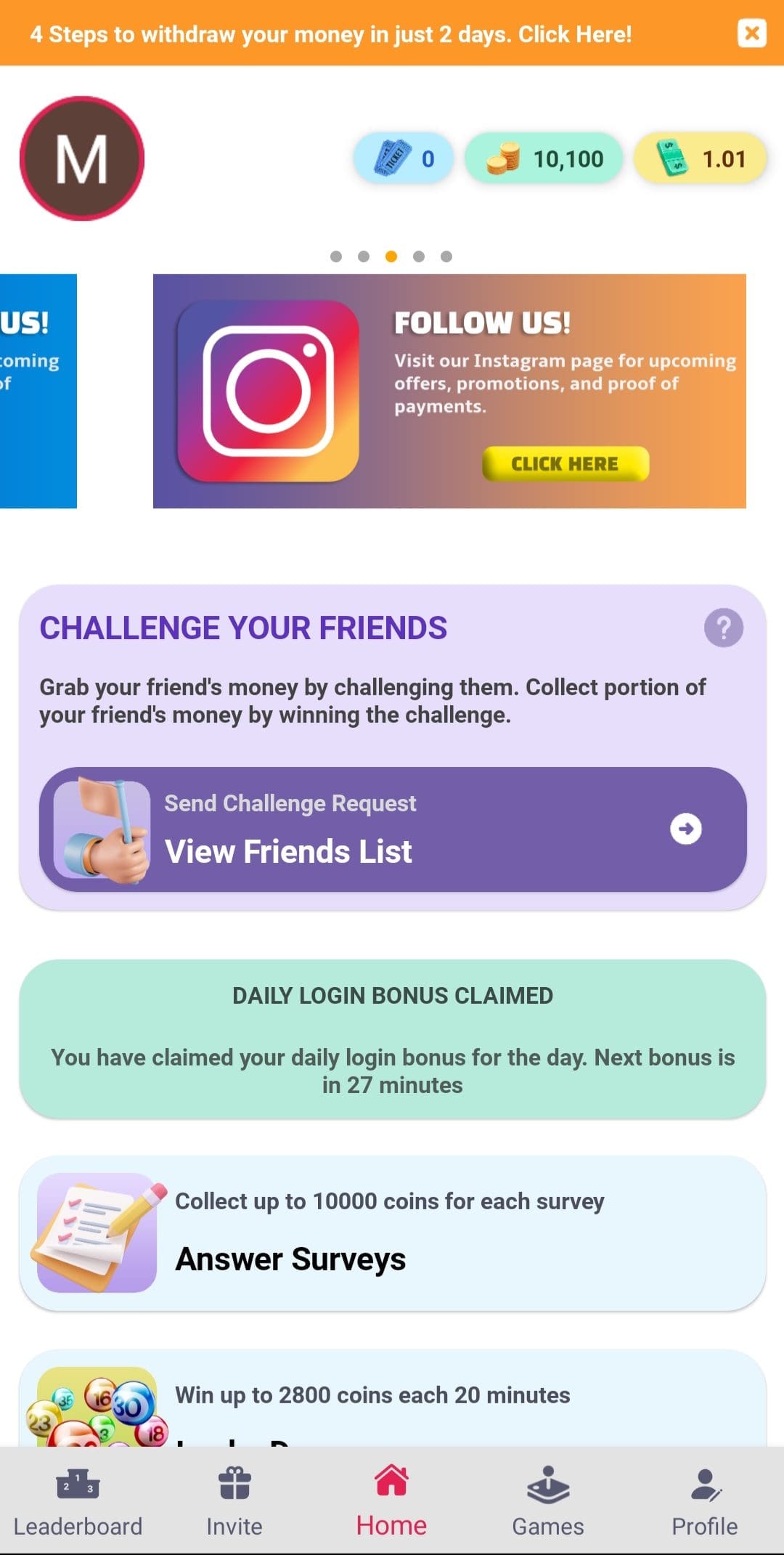Switch to the Leaderboard tab

click(78, 1501)
